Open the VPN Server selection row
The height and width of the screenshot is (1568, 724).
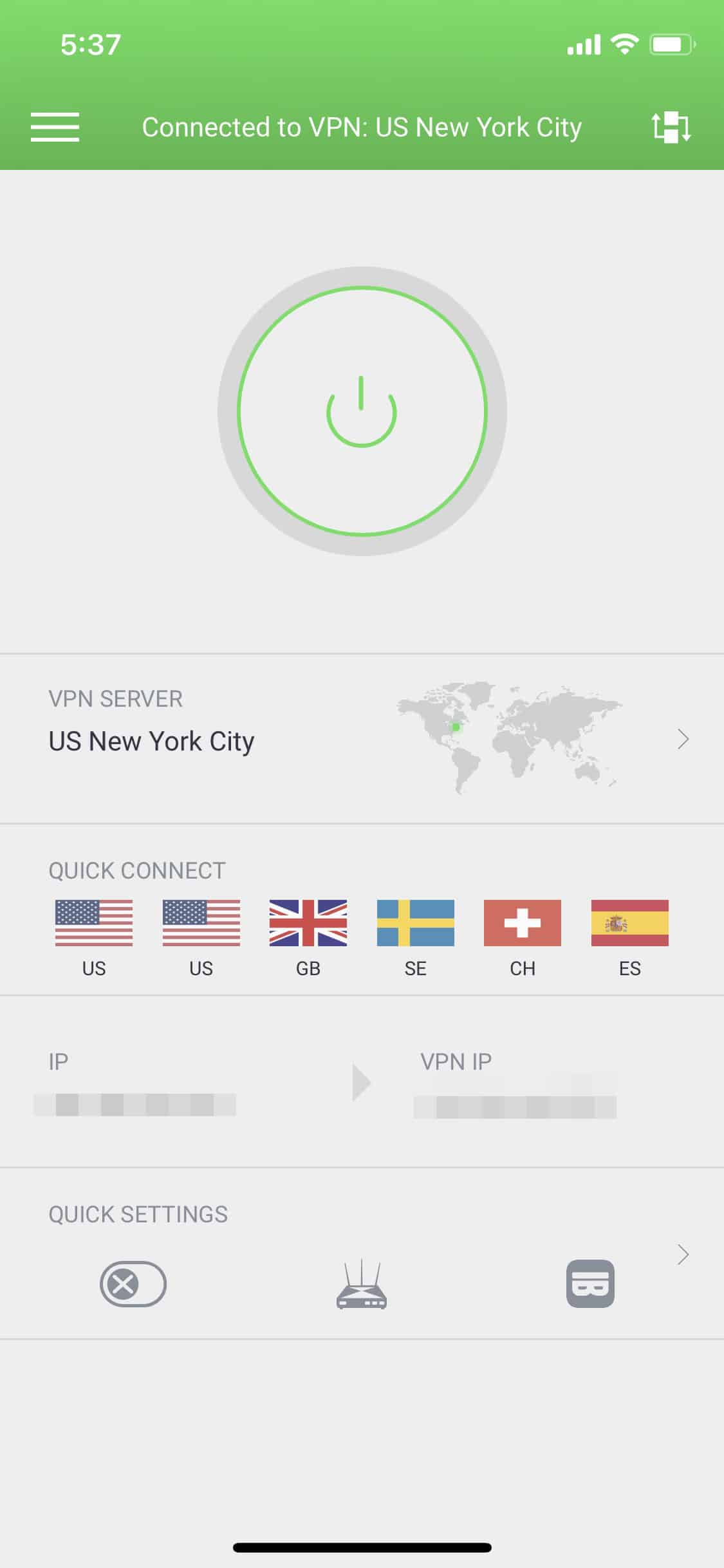tap(362, 739)
